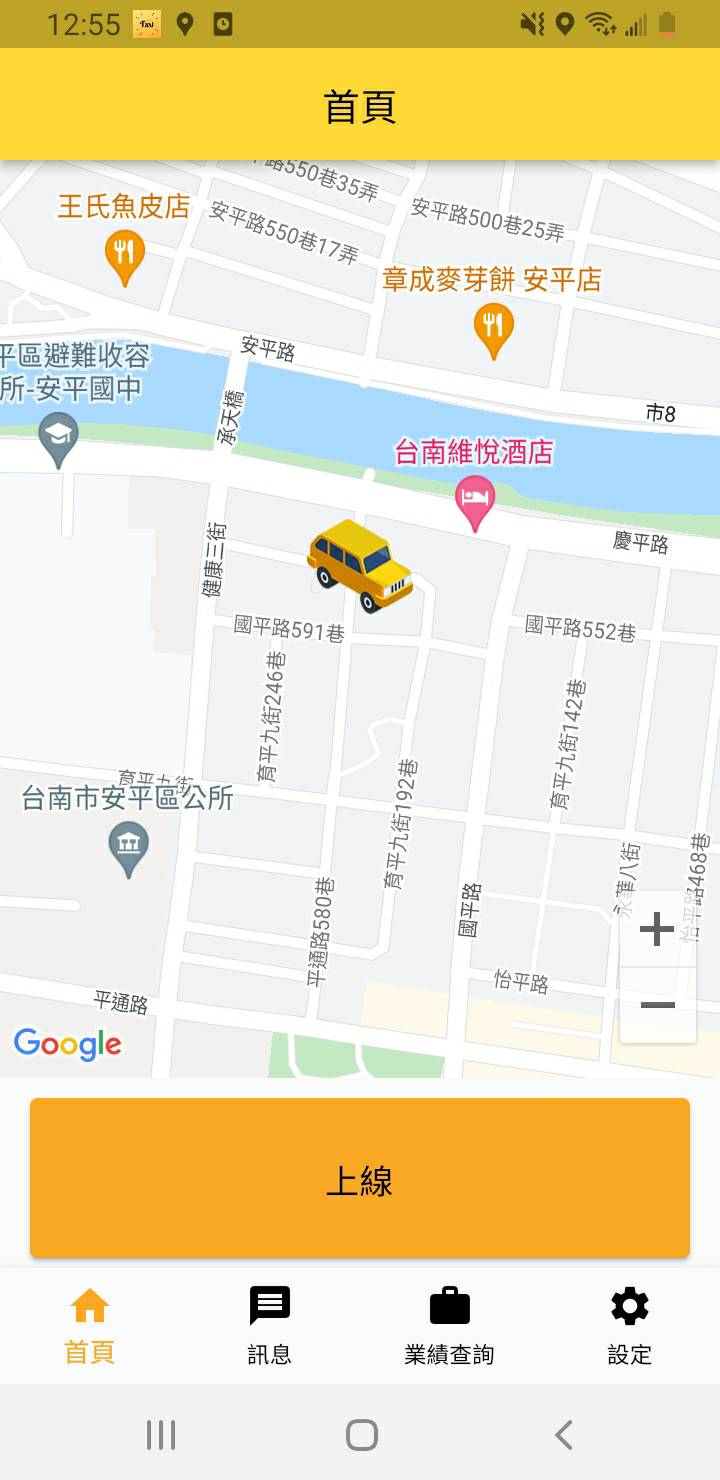Tap the 安平國中 school map pin
This screenshot has height=1480, width=720.
coord(58,440)
